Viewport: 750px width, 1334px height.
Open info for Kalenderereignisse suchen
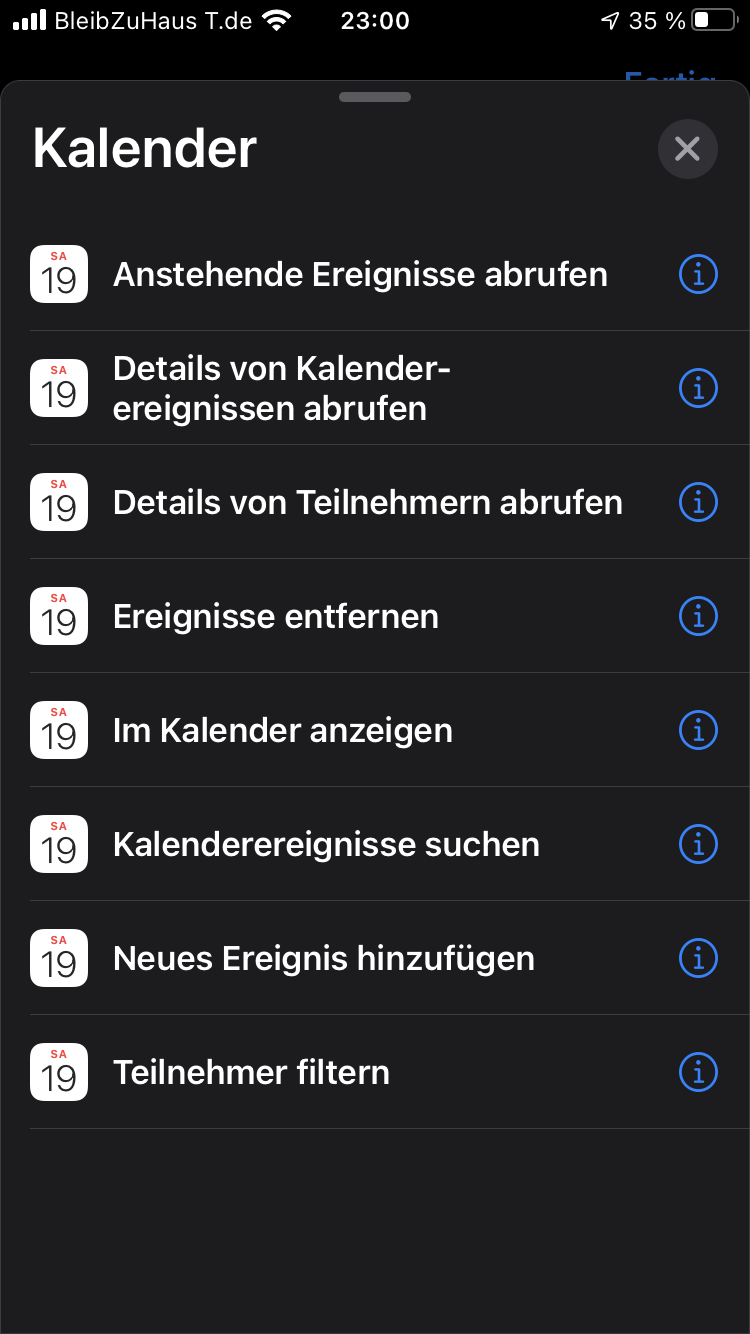point(698,844)
